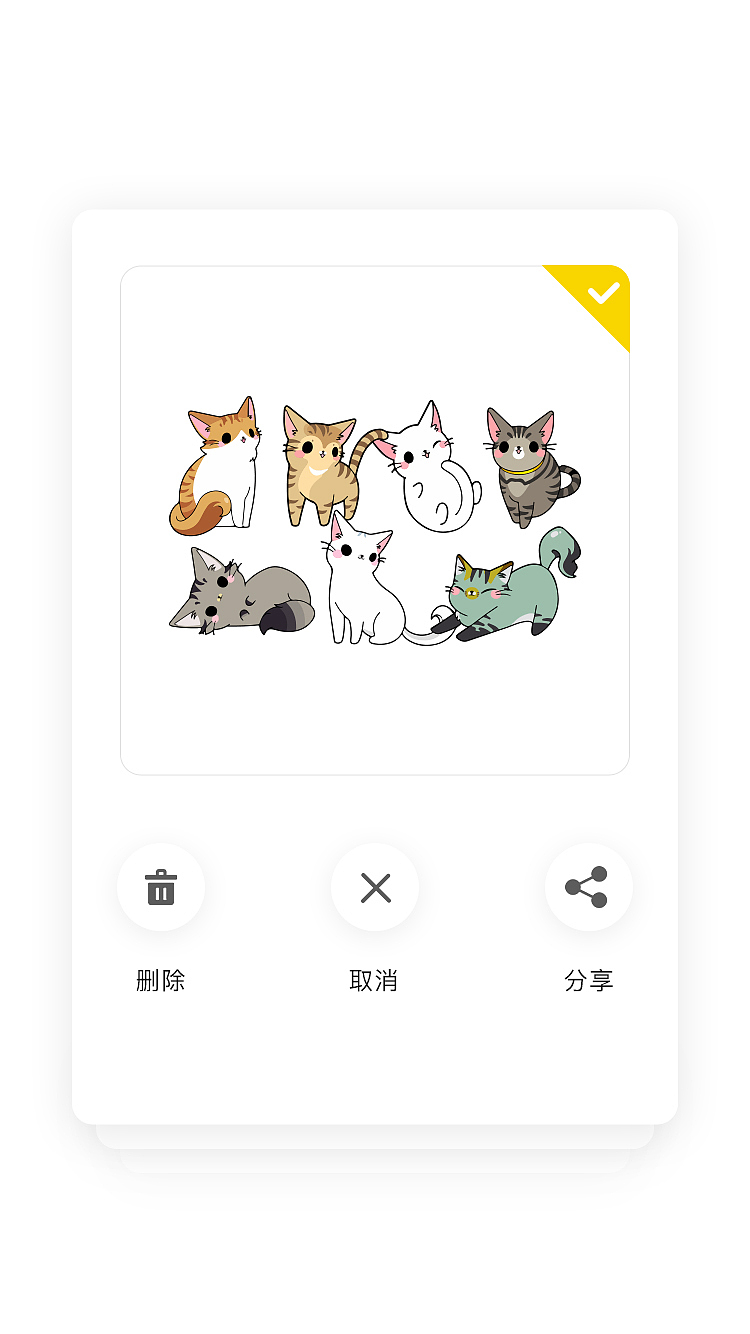The width and height of the screenshot is (750, 1334).
Task: Tap the trash can delete icon
Action: coord(161,887)
